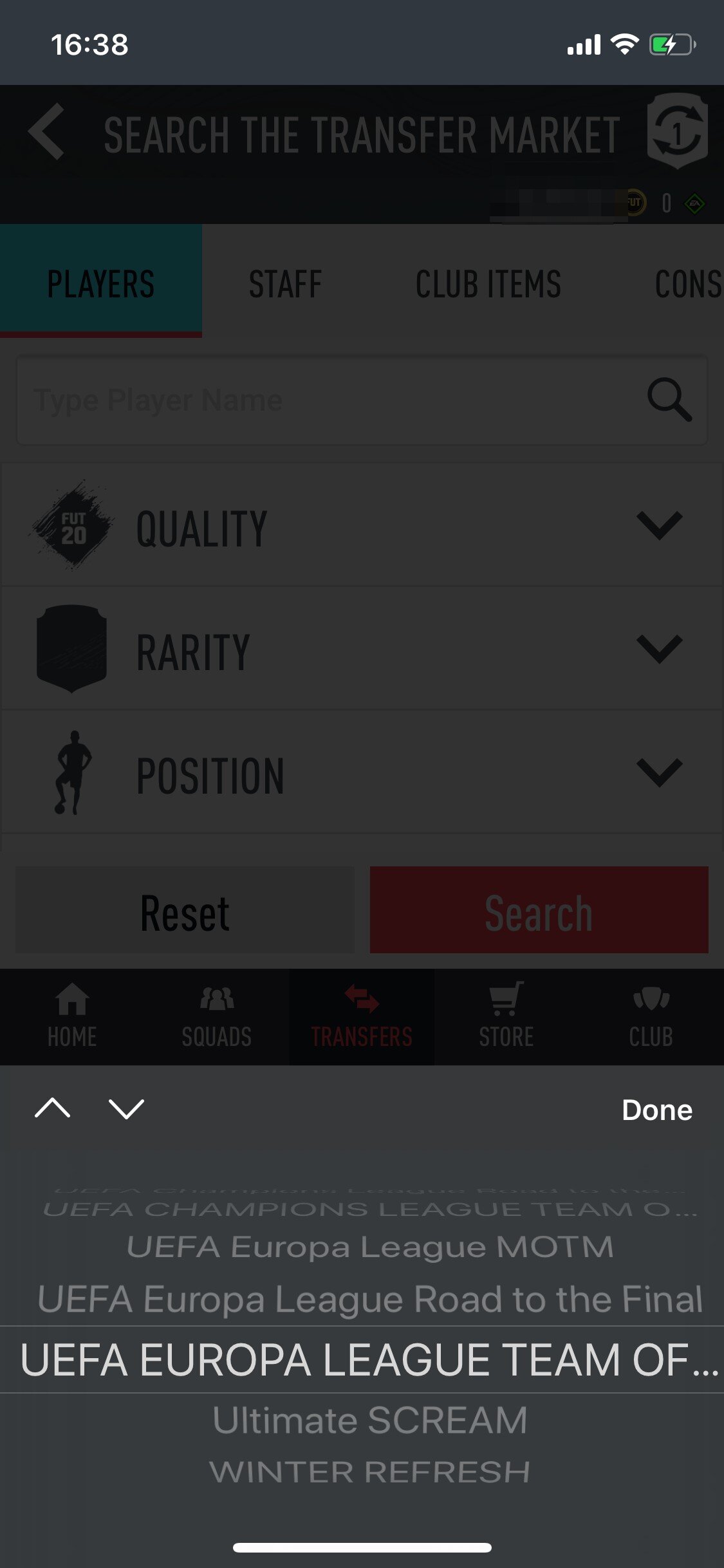Open the Squads tab
The height and width of the screenshot is (1568, 724).
coord(217,1017)
